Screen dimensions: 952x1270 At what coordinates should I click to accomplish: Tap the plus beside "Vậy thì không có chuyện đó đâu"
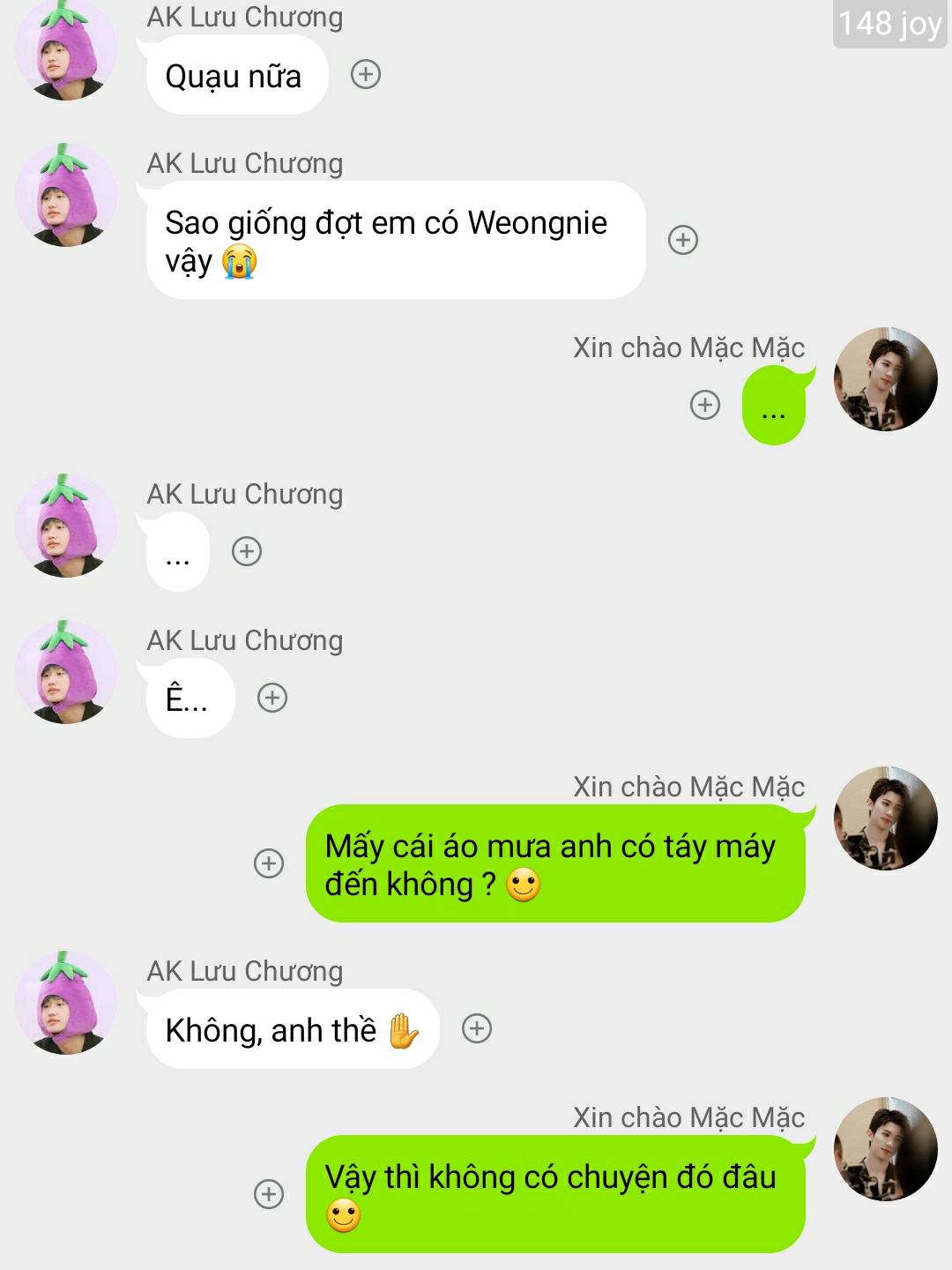tap(269, 1194)
